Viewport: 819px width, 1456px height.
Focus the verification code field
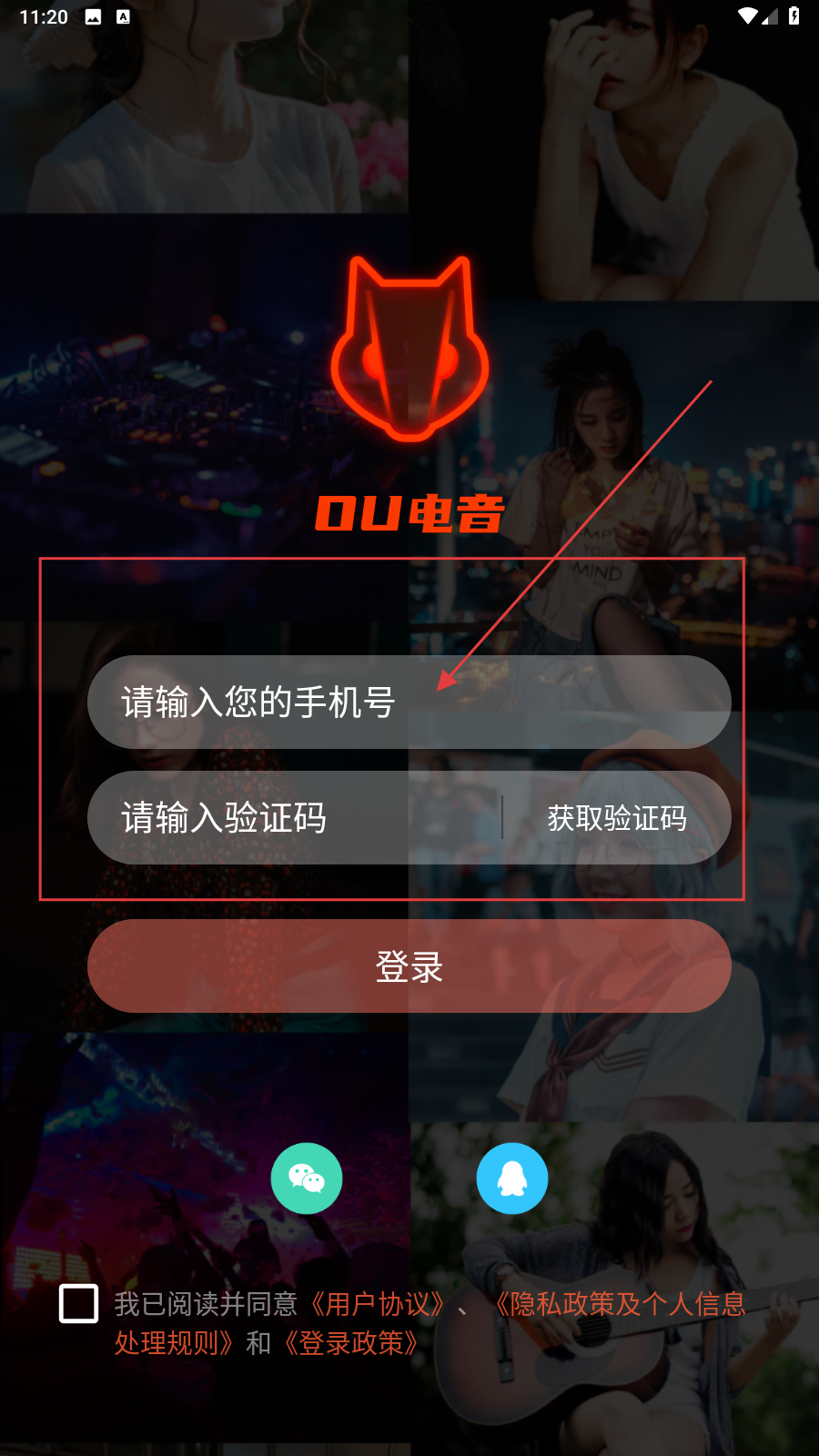(x=293, y=817)
